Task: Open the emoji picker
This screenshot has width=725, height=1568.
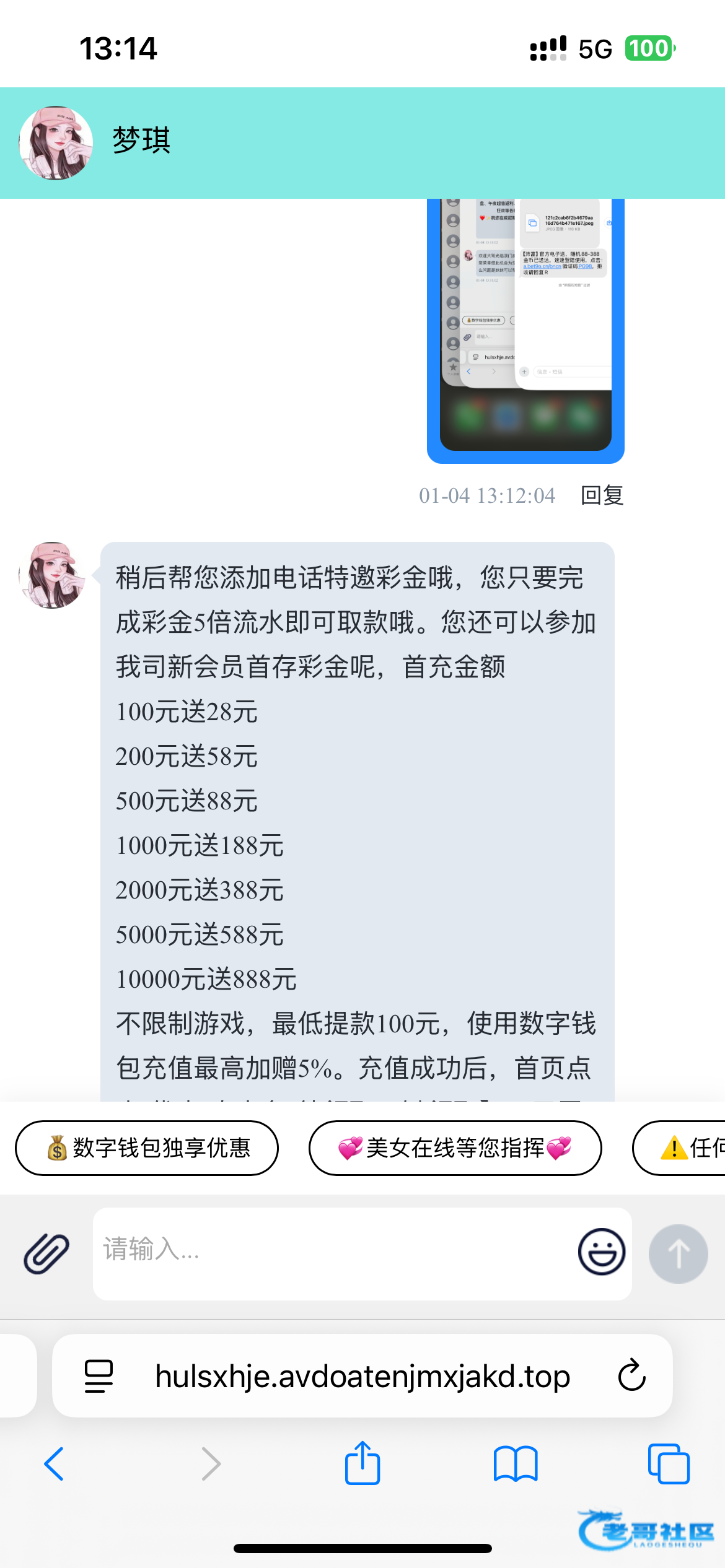Action: pos(601,1252)
